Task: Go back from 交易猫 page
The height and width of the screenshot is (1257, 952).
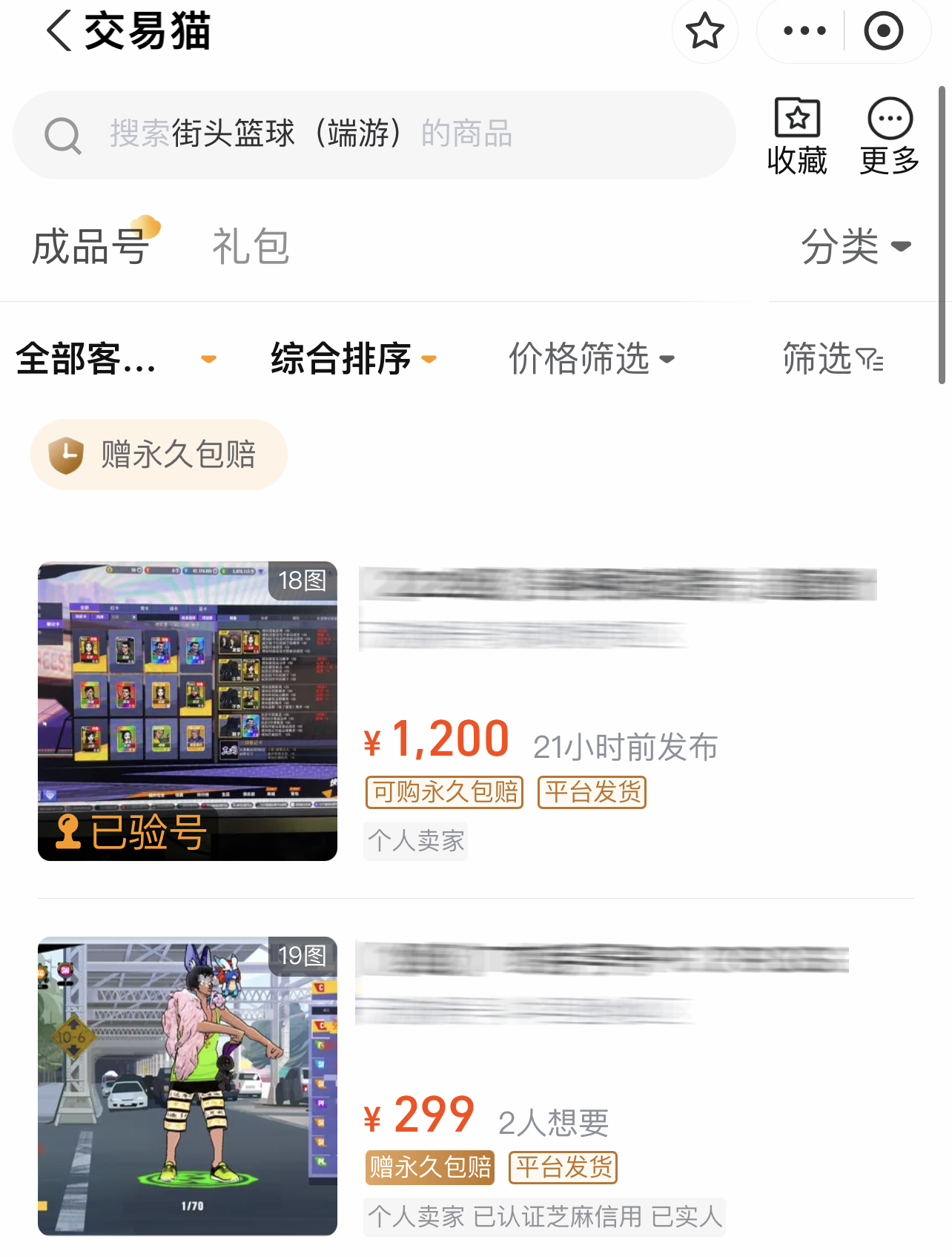Action: tap(59, 31)
